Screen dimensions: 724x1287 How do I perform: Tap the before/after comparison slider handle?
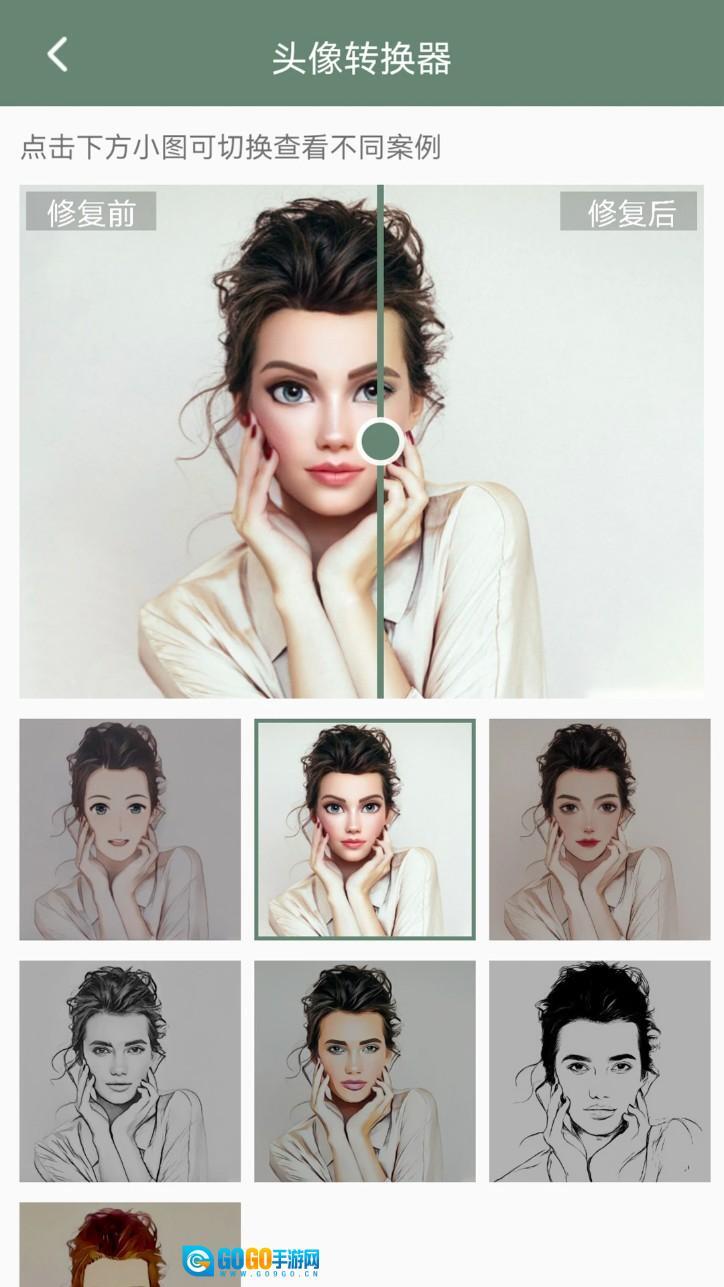click(380, 441)
